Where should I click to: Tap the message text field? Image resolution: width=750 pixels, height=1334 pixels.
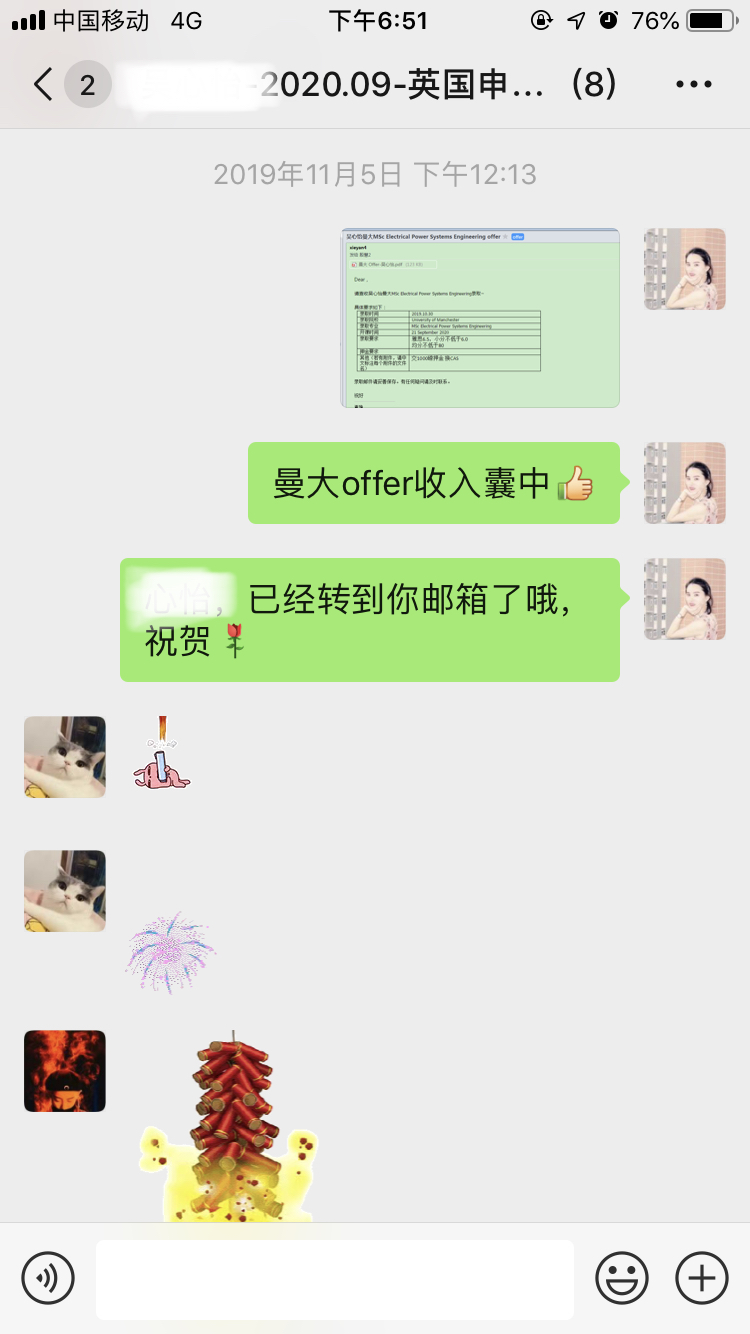[335, 1279]
